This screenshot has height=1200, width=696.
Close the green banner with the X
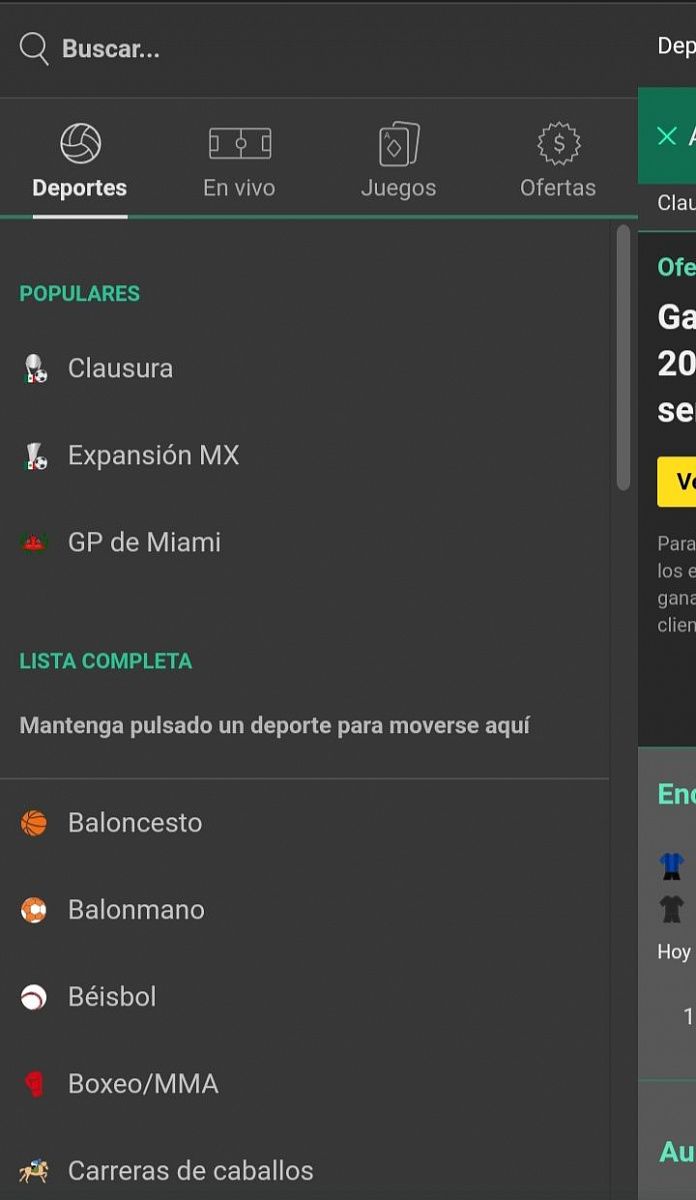click(667, 136)
